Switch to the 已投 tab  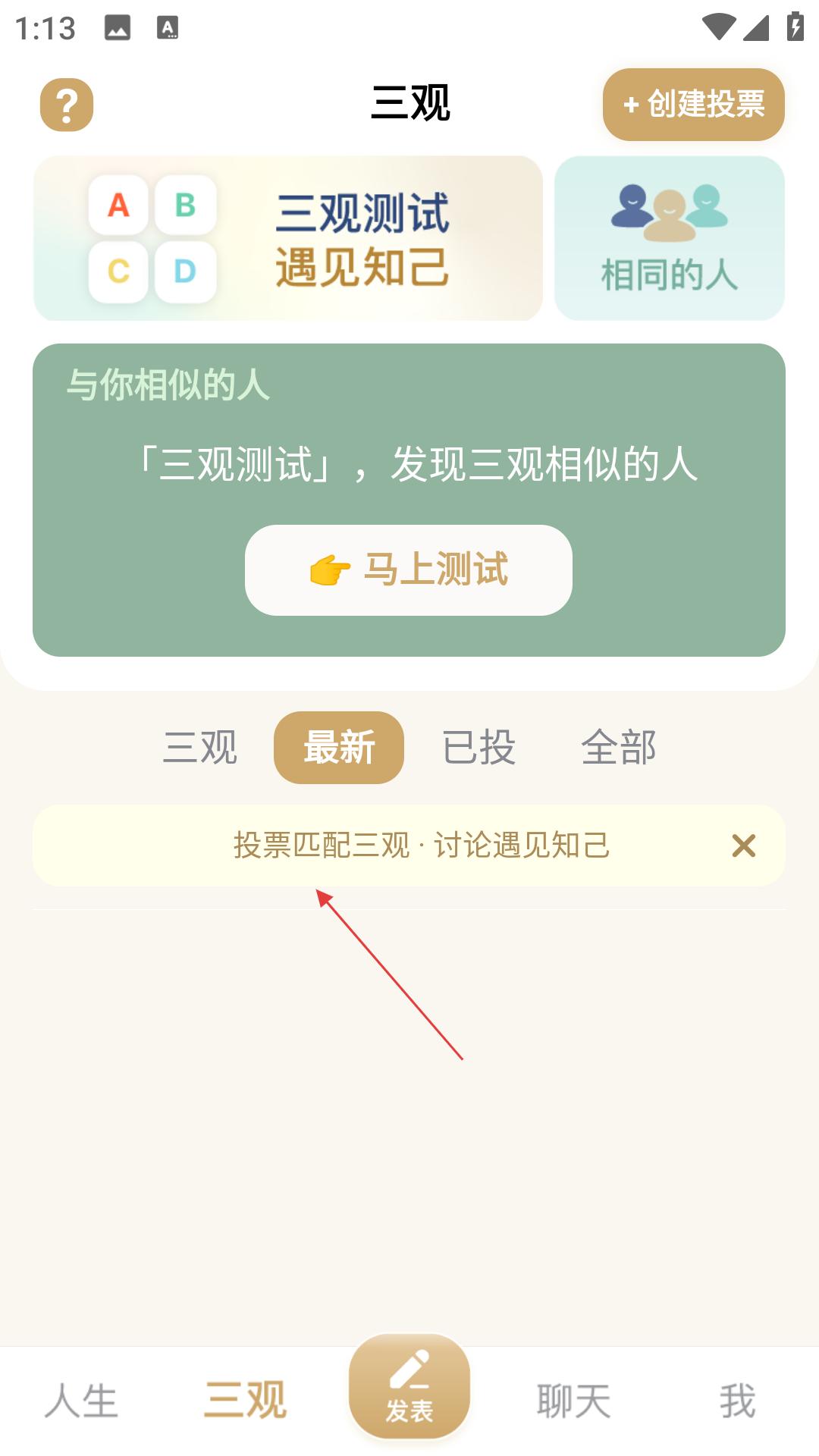coord(479,748)
